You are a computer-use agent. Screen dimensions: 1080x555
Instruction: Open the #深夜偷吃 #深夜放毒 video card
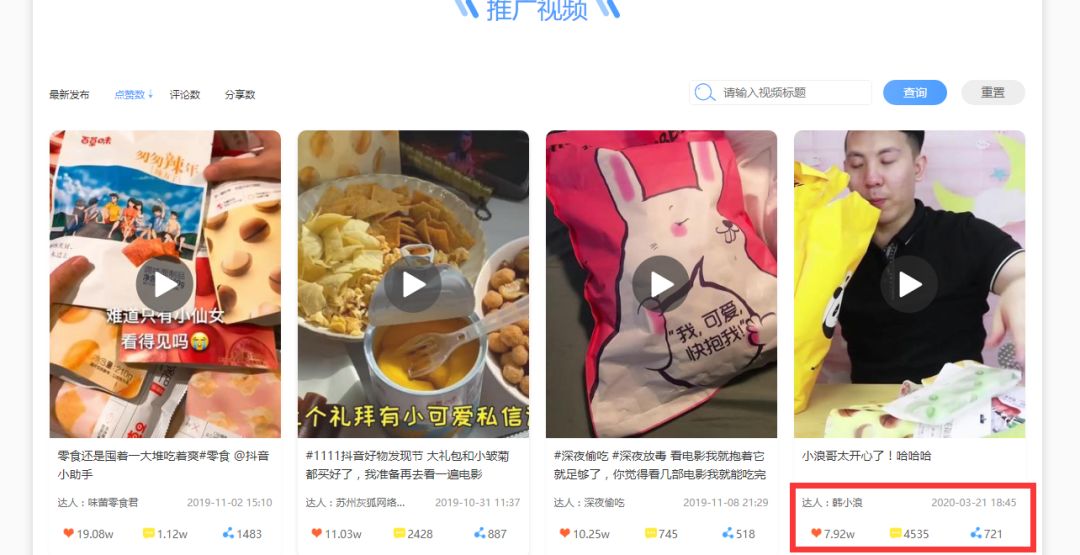(x=661, y=464)
